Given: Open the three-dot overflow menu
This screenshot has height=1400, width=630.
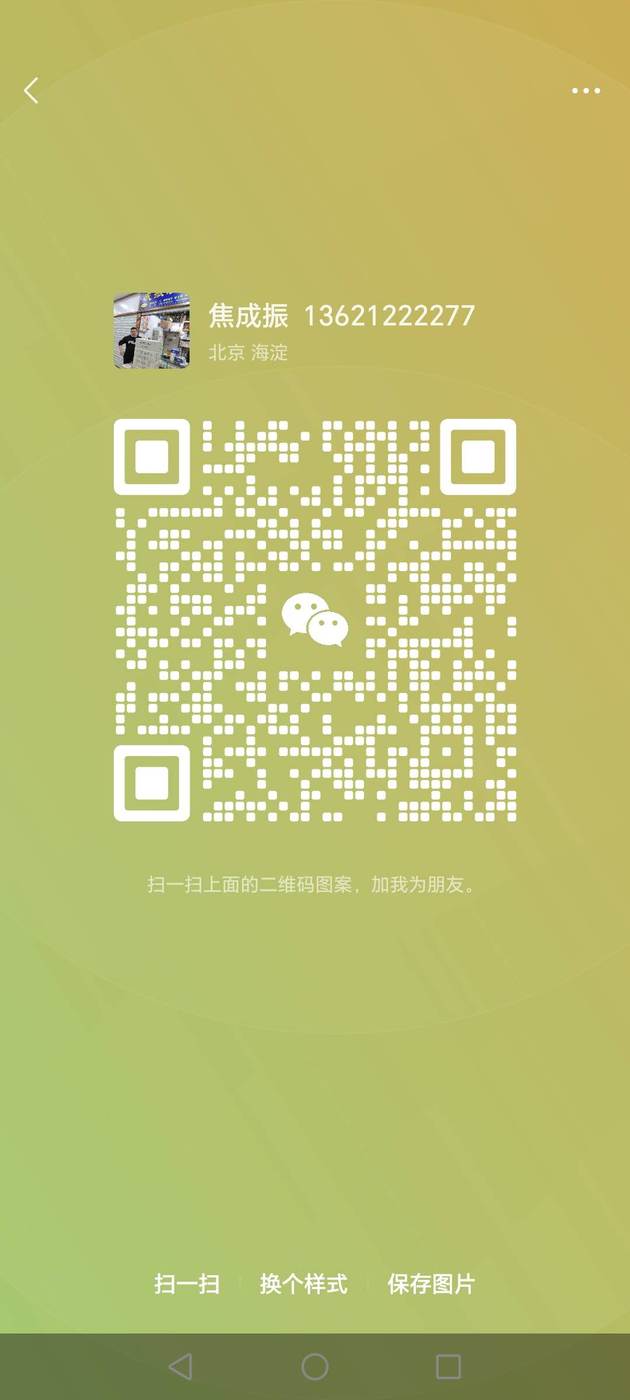Looking at the screenshot, I should [x=586, y=91].
